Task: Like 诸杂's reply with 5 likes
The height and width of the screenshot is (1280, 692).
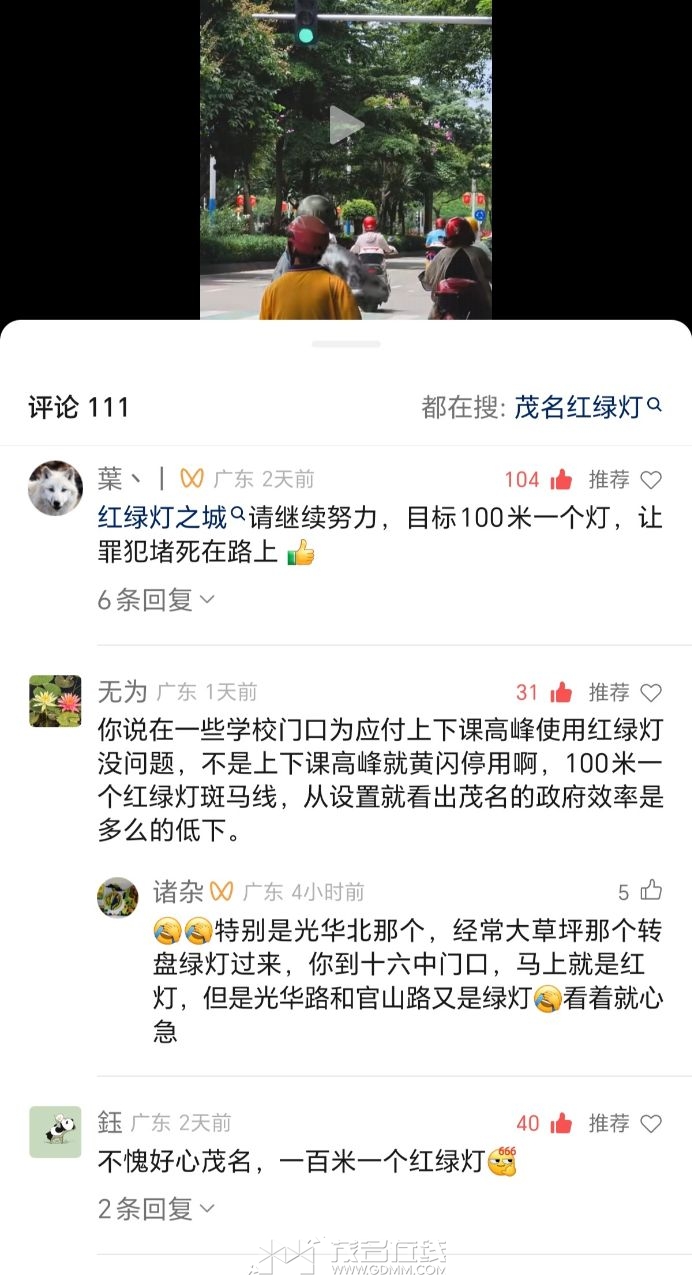Action: [651, 890]
